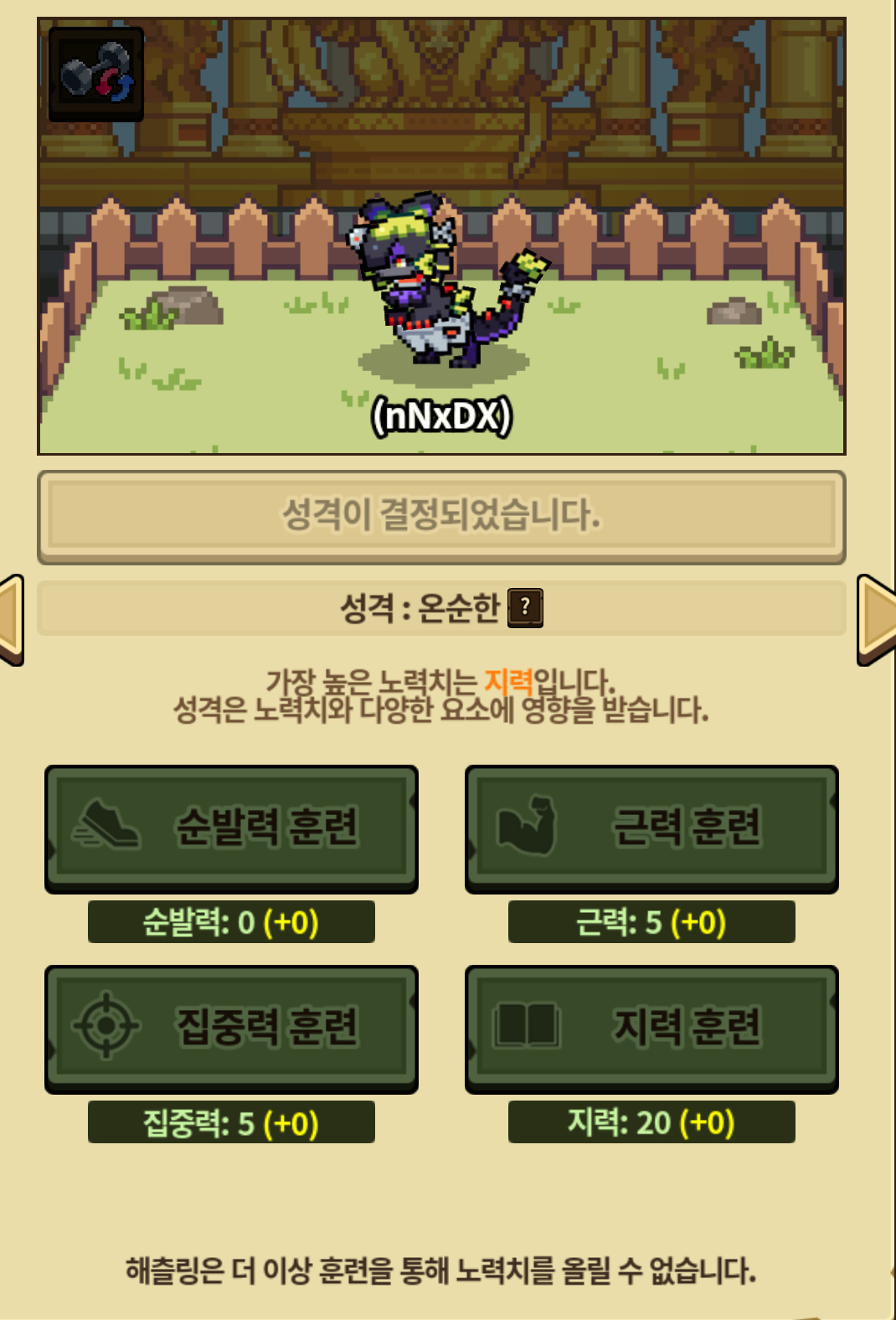896x1320 pixels.
Task: Tap the dumbbell training reset icon
Action: pyautogui.click(x=96, y=75)
